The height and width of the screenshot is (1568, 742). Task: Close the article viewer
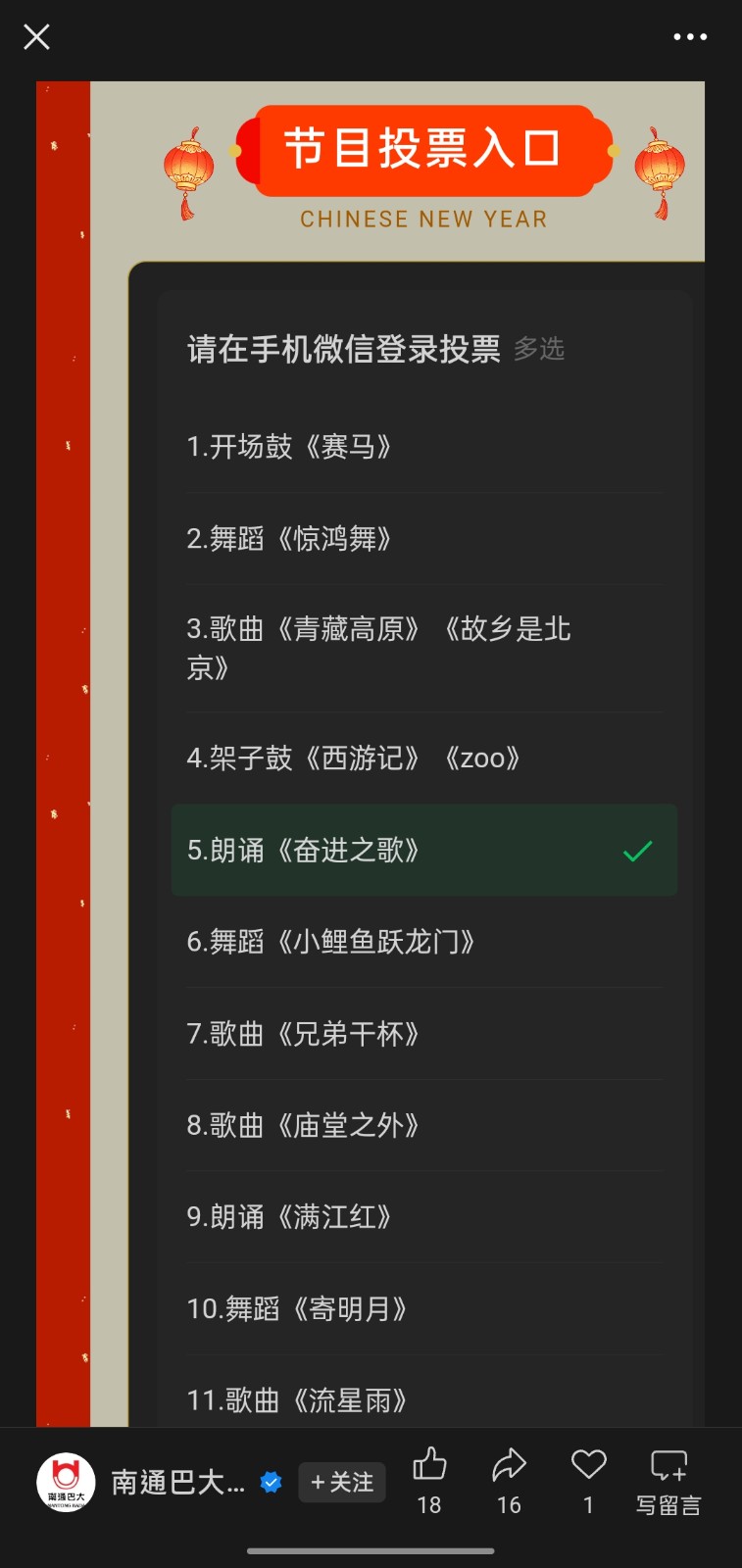[x=36, y=37]
